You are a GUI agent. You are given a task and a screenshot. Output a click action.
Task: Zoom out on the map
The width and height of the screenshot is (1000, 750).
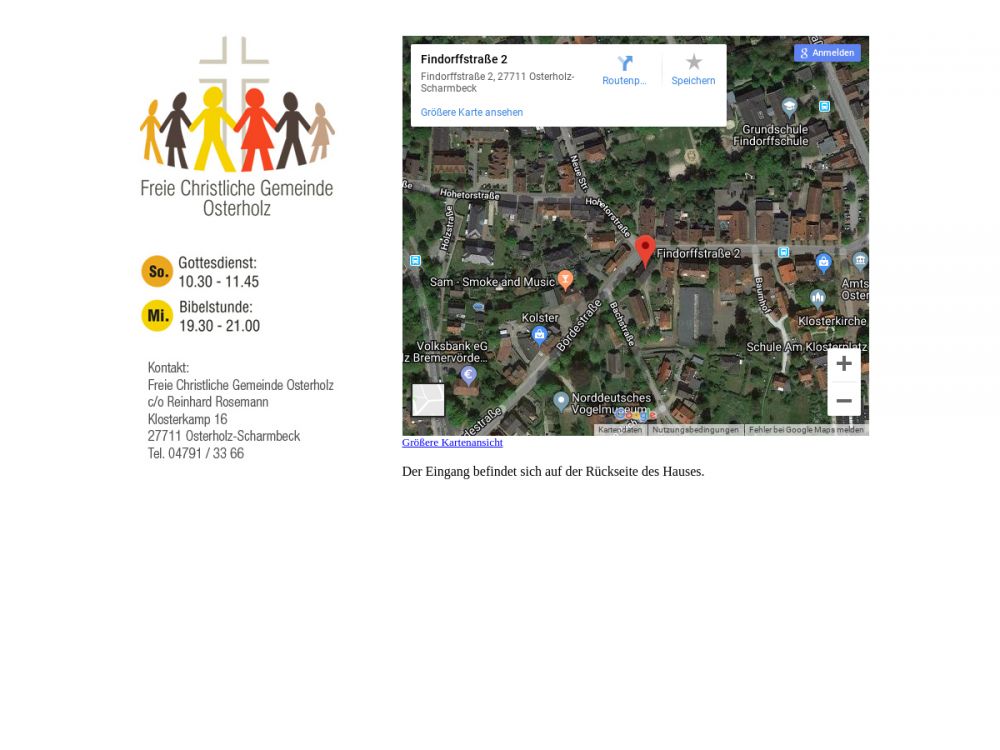pos(843,401)
